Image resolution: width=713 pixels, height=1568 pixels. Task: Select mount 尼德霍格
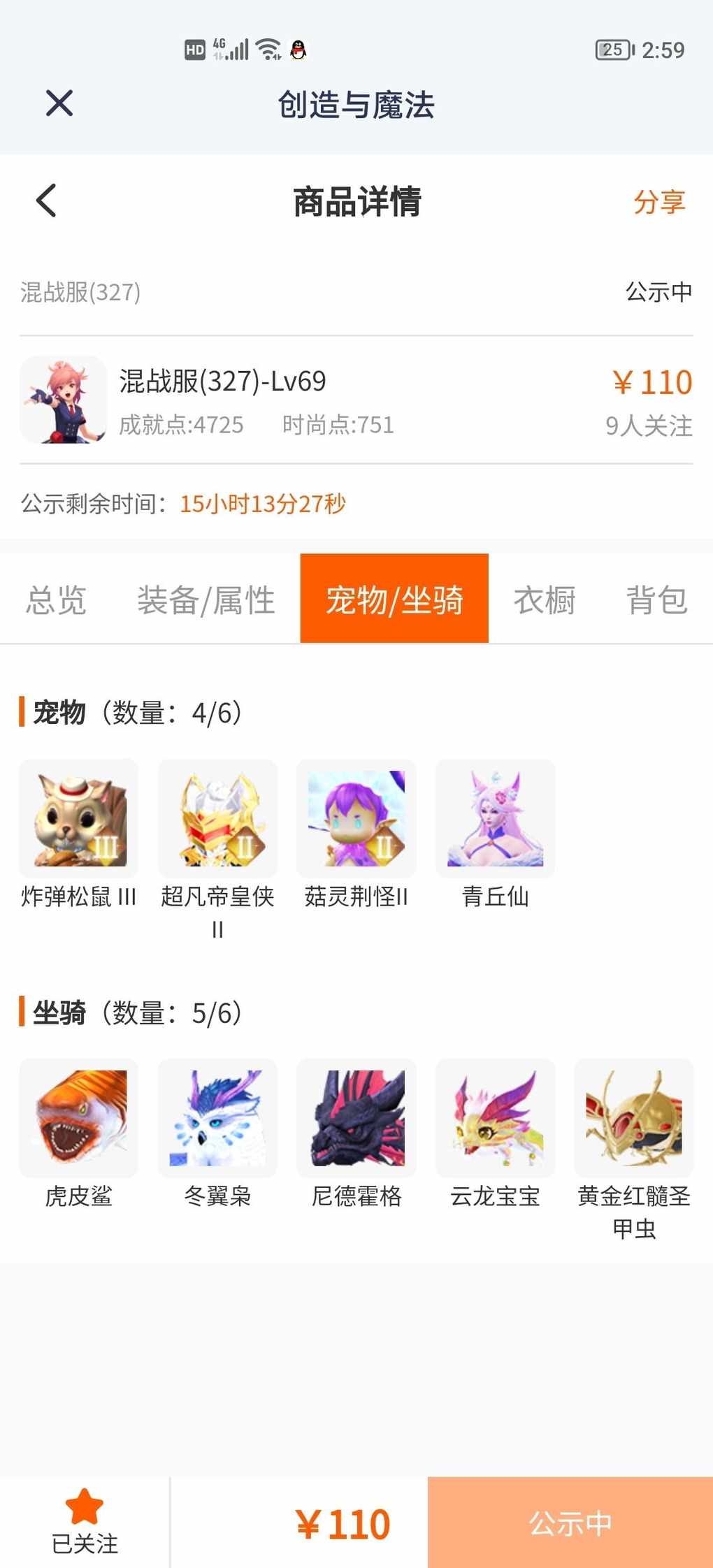[356, 1117]
